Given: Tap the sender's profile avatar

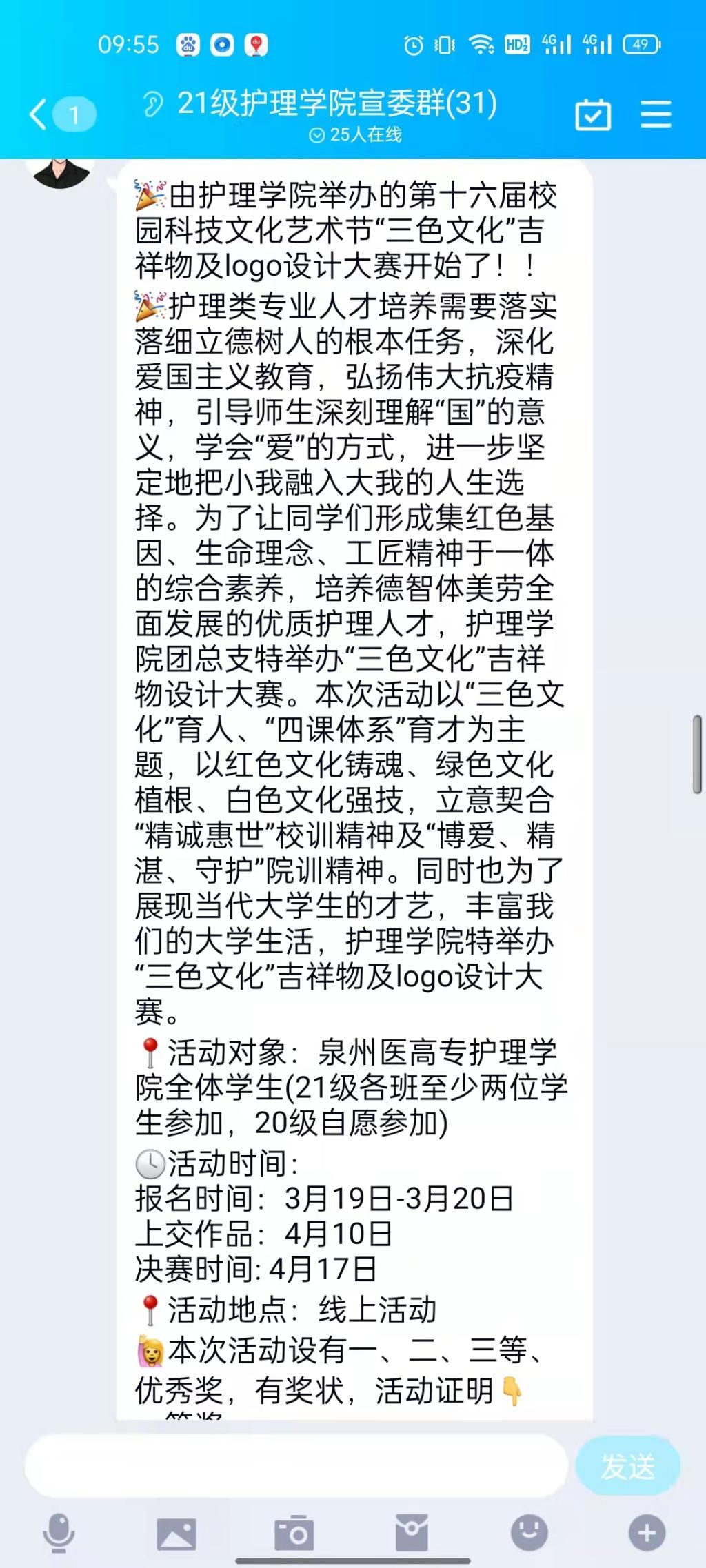Looking at the screenshot, I should [x=62, y=172].
